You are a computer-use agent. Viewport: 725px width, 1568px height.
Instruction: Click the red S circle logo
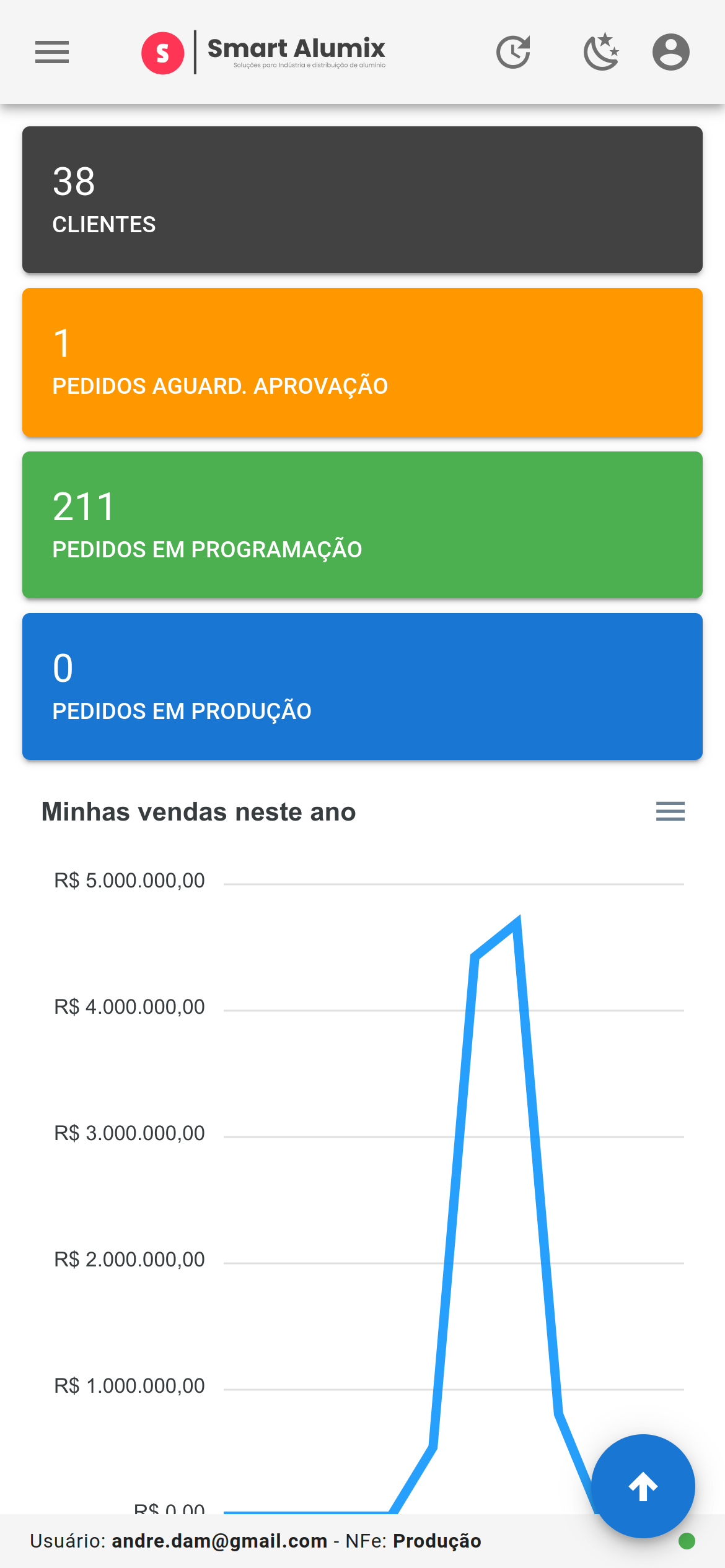click(162, 53)
